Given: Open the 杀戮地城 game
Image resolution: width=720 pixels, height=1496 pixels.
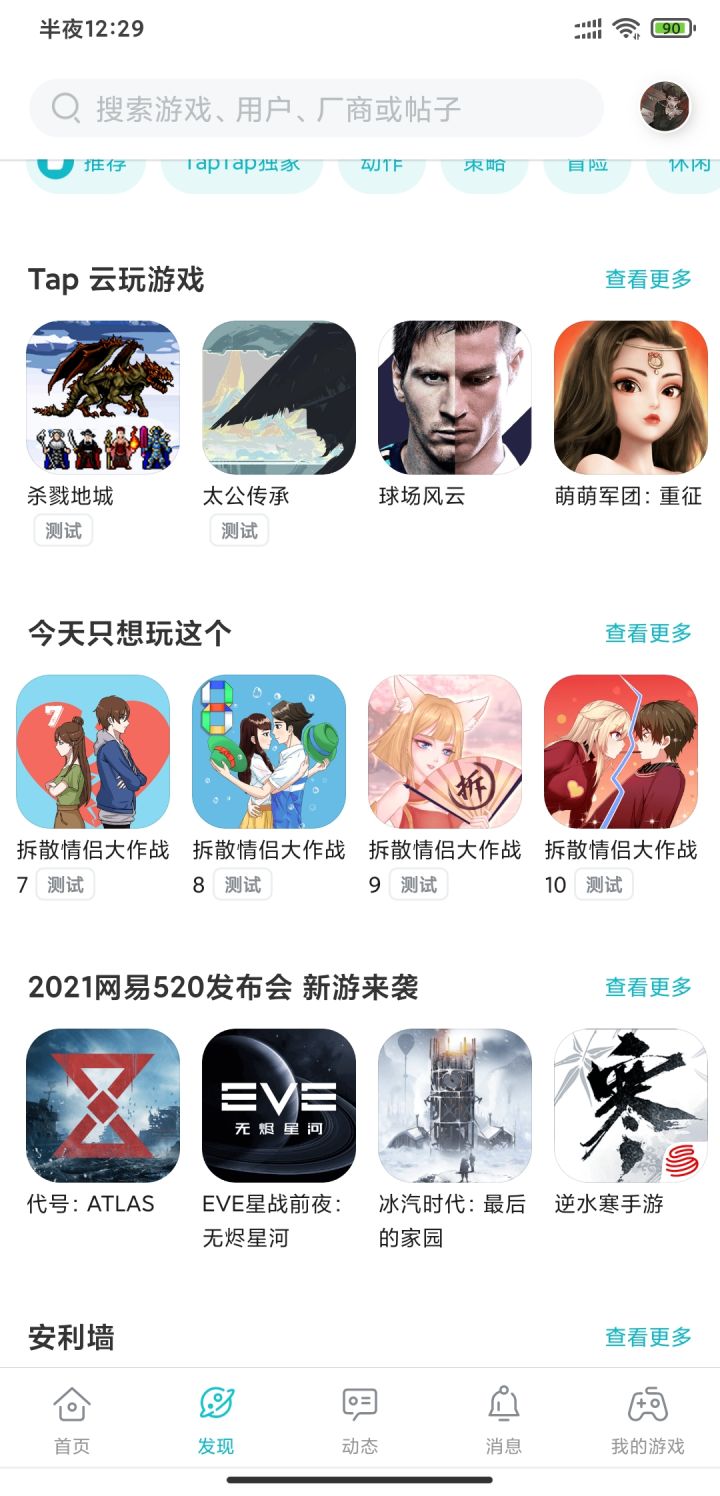Looking at the screenshot, I should tap(103, 397).
